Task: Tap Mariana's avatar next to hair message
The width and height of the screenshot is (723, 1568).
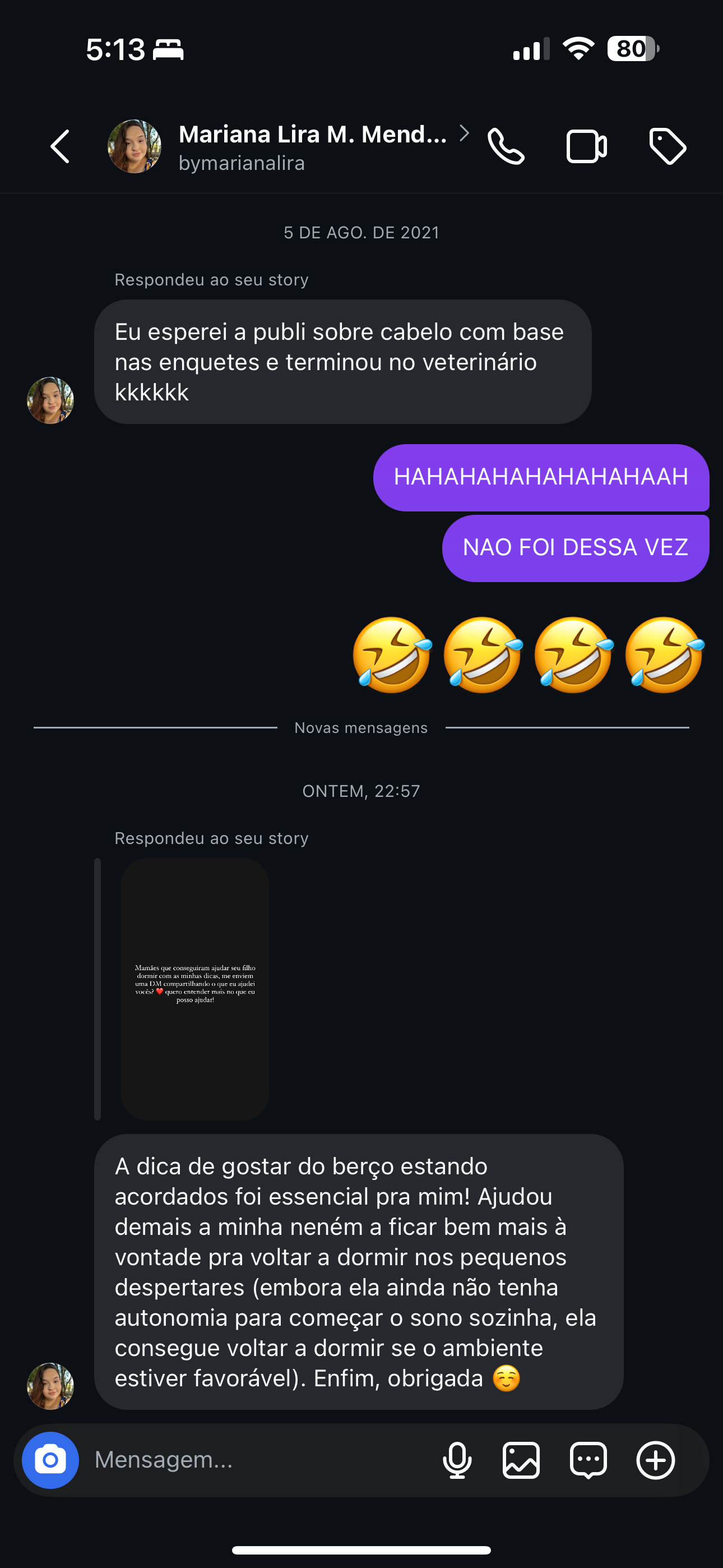Action: coord(50,400)
